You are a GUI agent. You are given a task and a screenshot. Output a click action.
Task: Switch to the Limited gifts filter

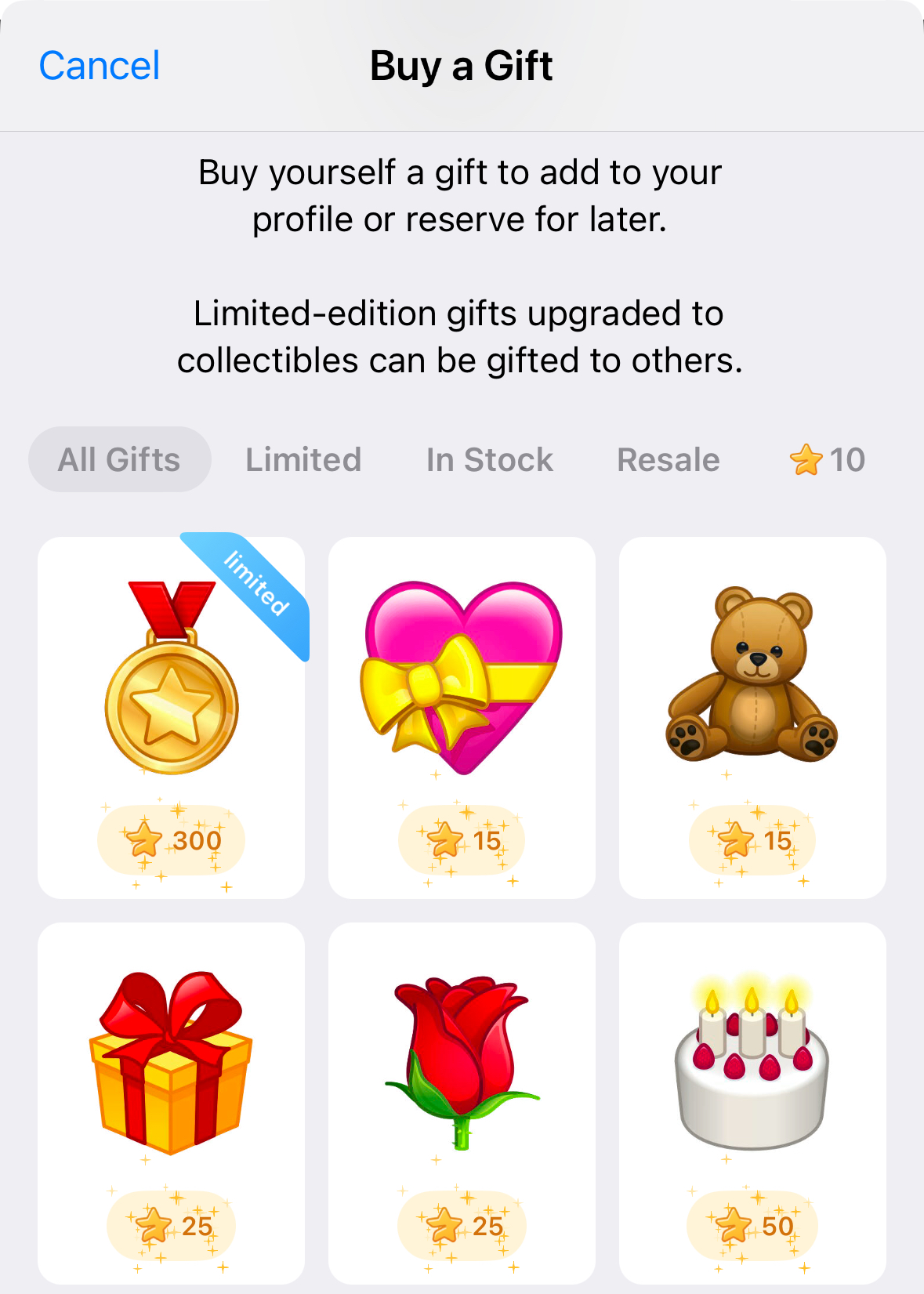click(303, 459)
